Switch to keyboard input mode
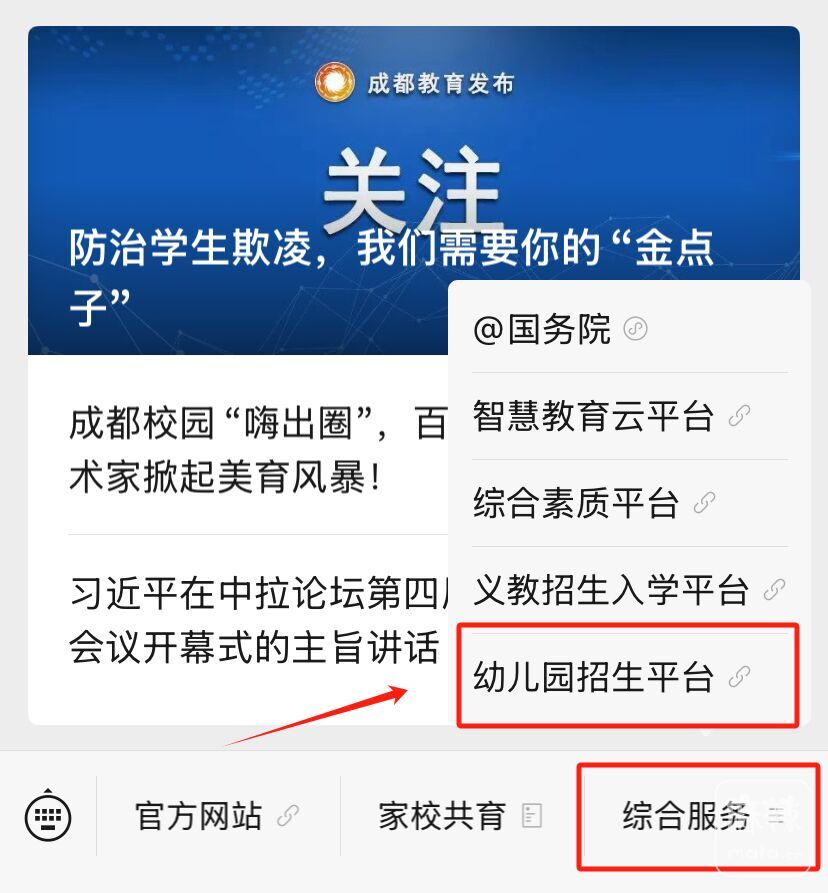The height and width of the screenshot is (893, 828). (48, 816)
